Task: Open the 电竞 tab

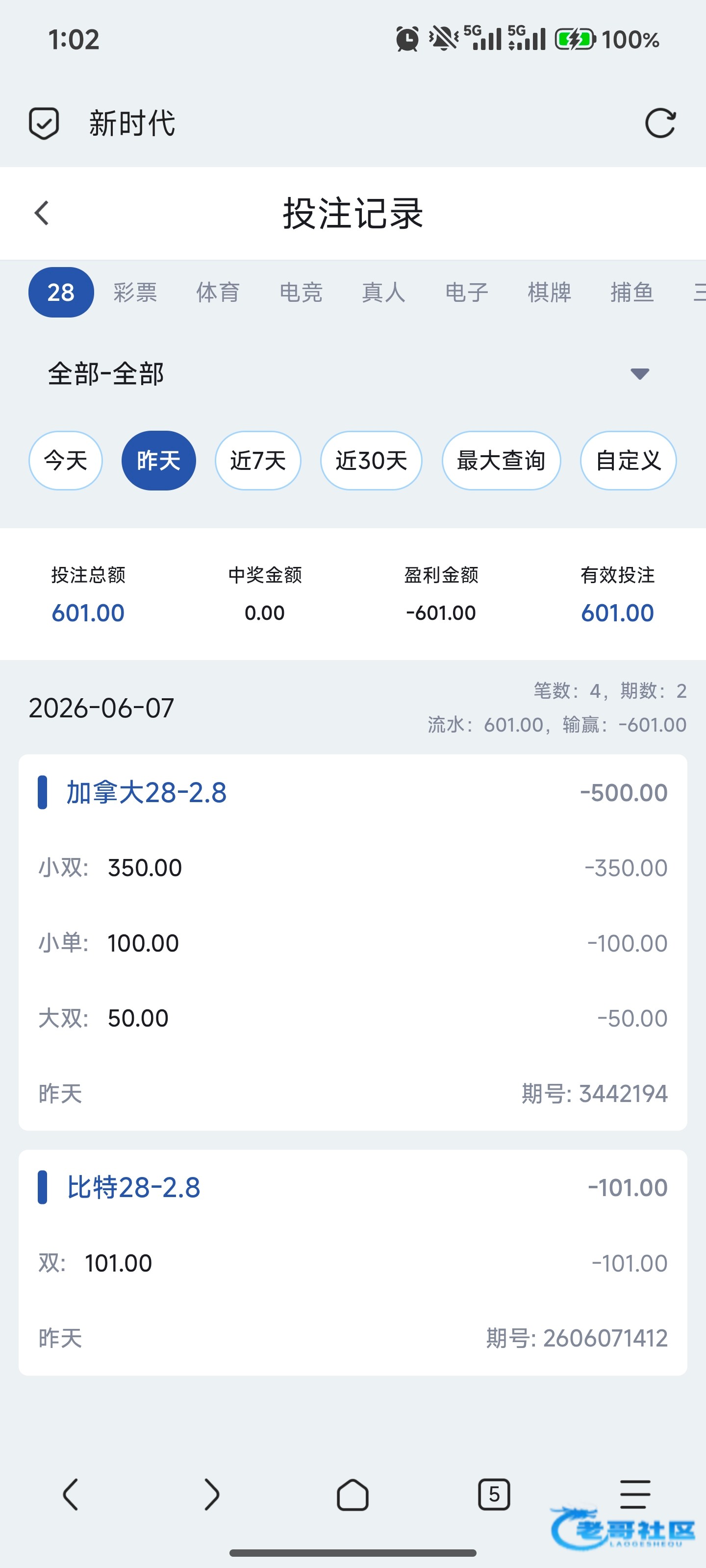Action: pos(301,292)
